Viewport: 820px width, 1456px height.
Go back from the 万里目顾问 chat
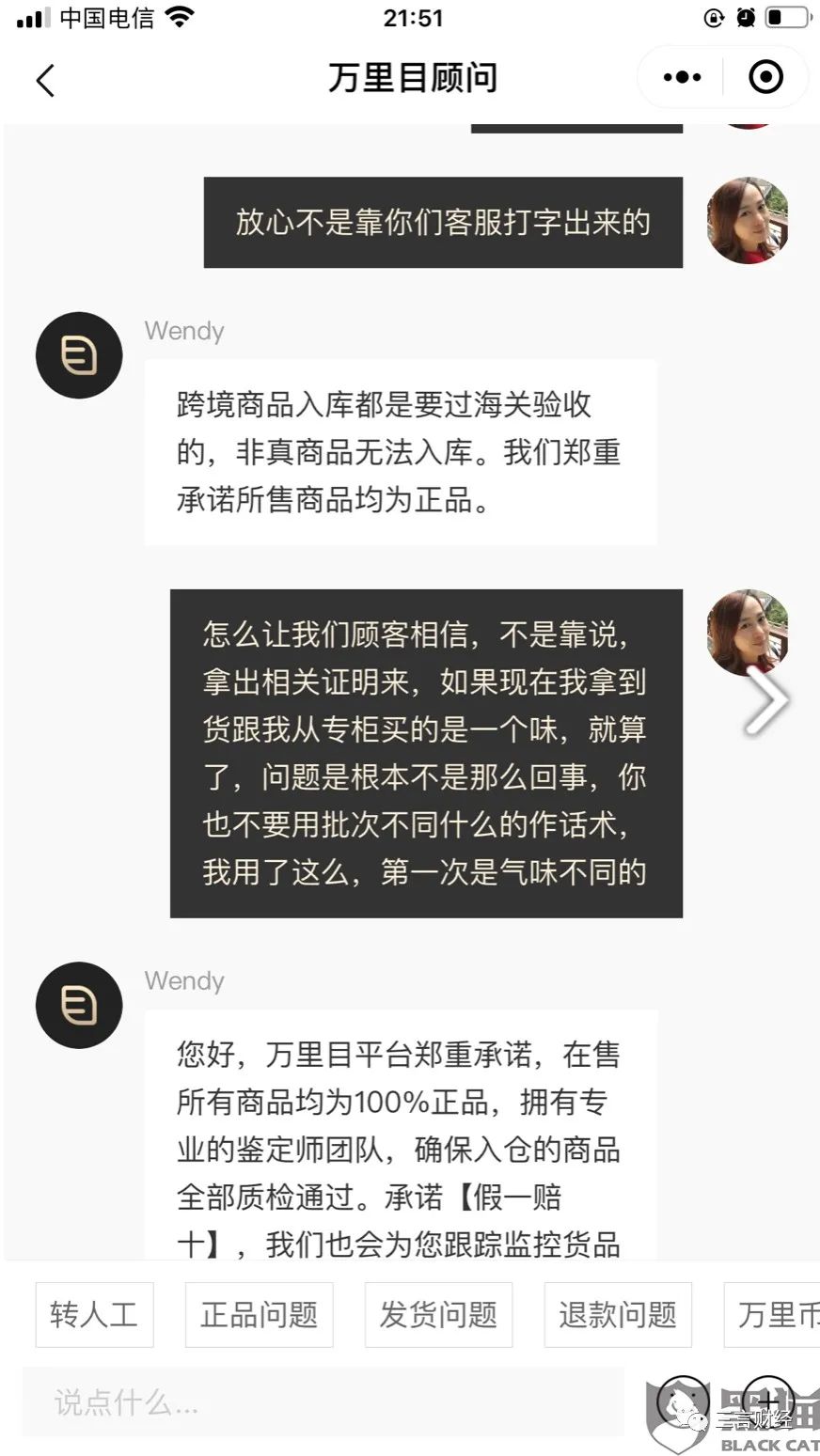click(45, 79)
